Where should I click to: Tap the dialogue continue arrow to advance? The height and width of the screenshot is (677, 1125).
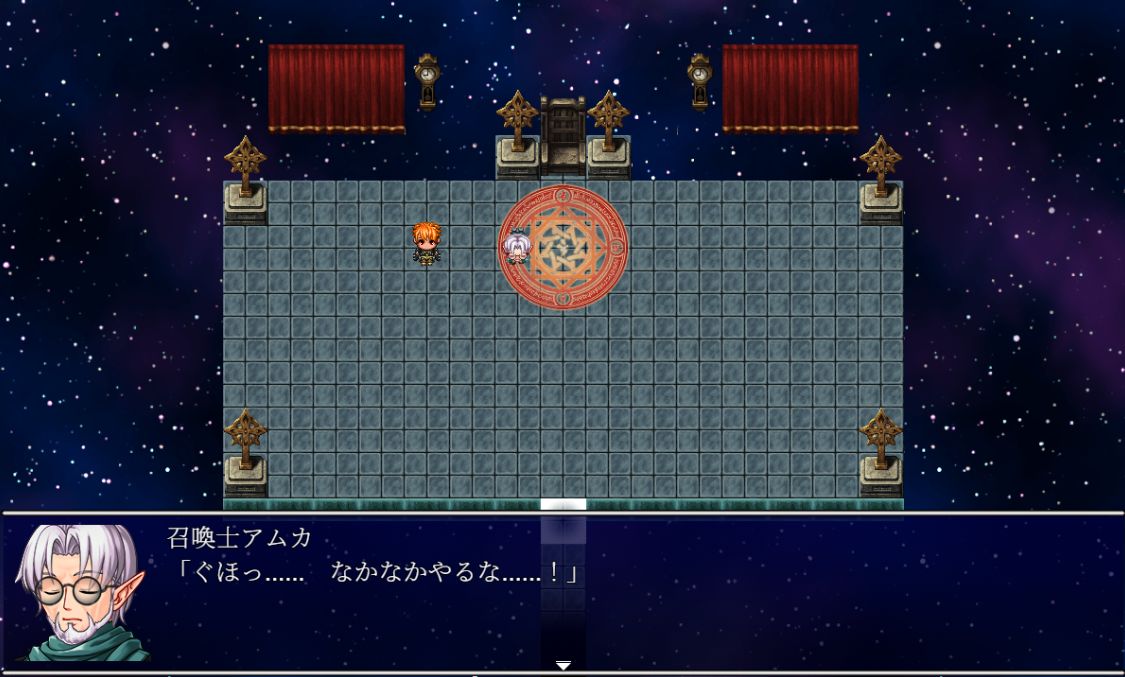point(563,665)
